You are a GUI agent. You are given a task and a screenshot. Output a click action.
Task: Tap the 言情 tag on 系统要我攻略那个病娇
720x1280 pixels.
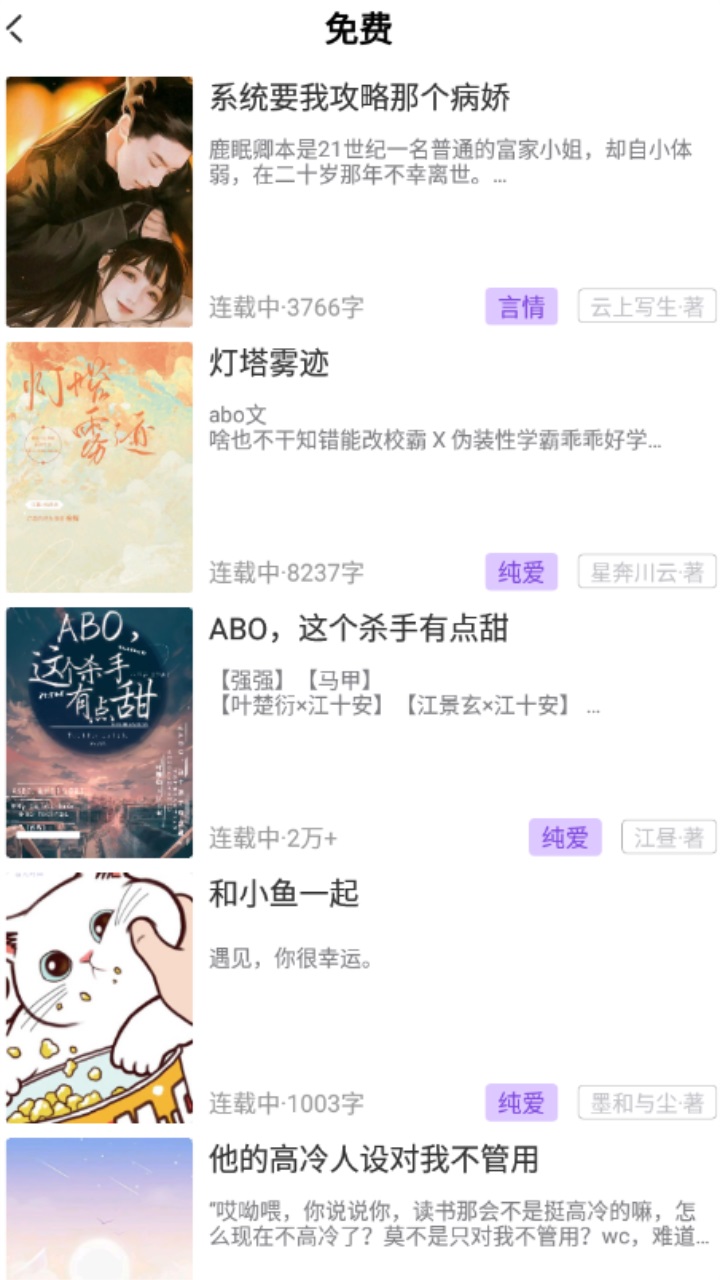pyautogui.click(x=521, y=307)
